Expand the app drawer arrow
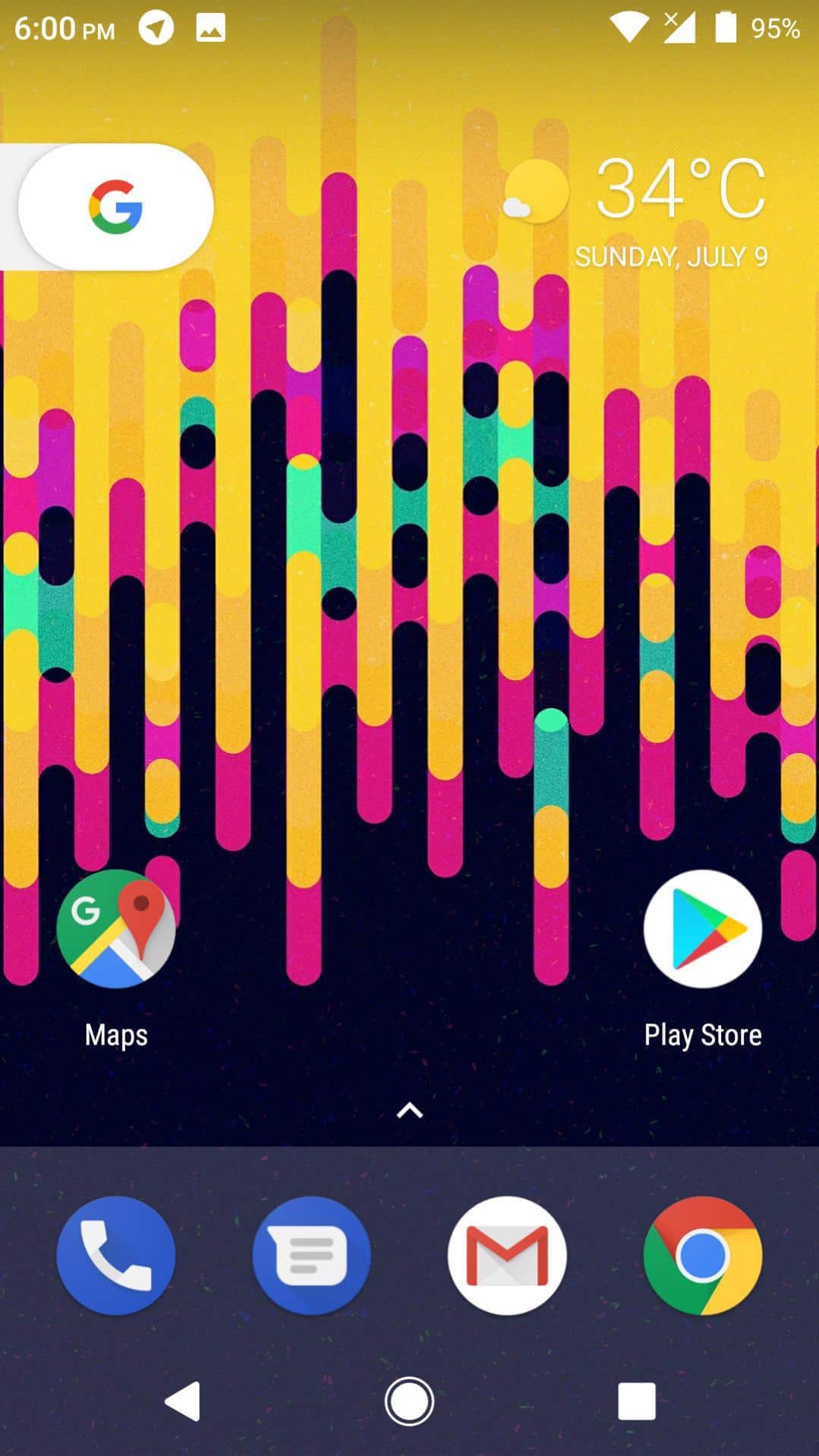Screen dimensions: 819x1456 click(x=409, y=1111)
